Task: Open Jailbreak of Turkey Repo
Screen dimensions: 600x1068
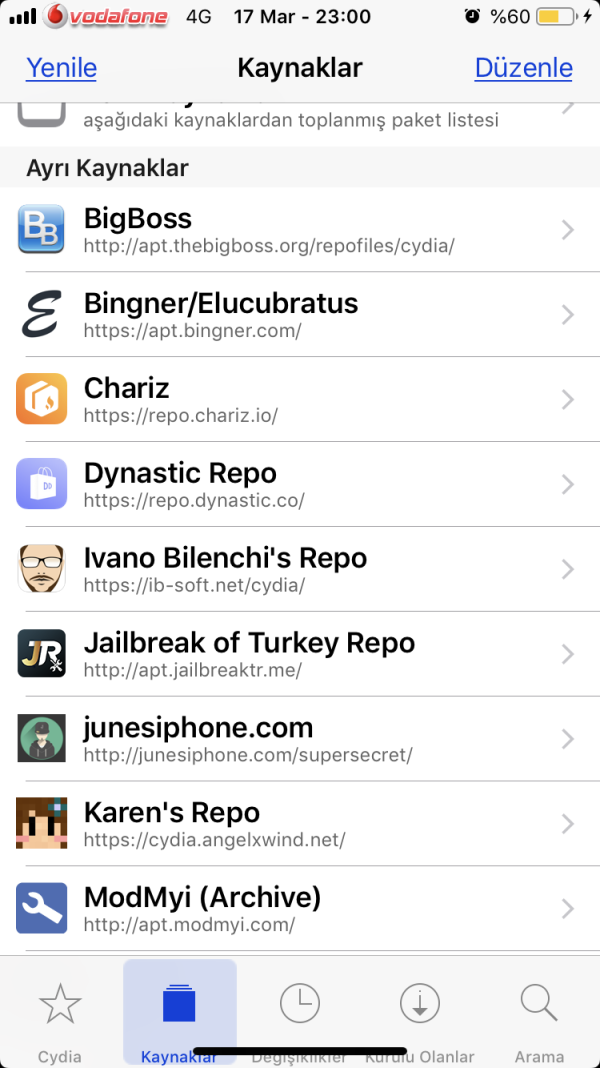Action: pyautogui.click(x=300, y=655)
